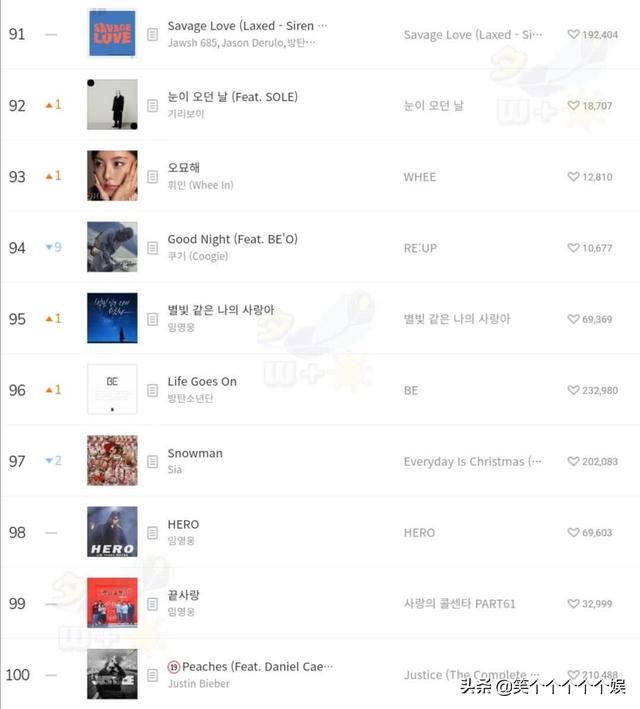Open the song 별빛 같은 나의 사랑아

[x=220, y=310]
